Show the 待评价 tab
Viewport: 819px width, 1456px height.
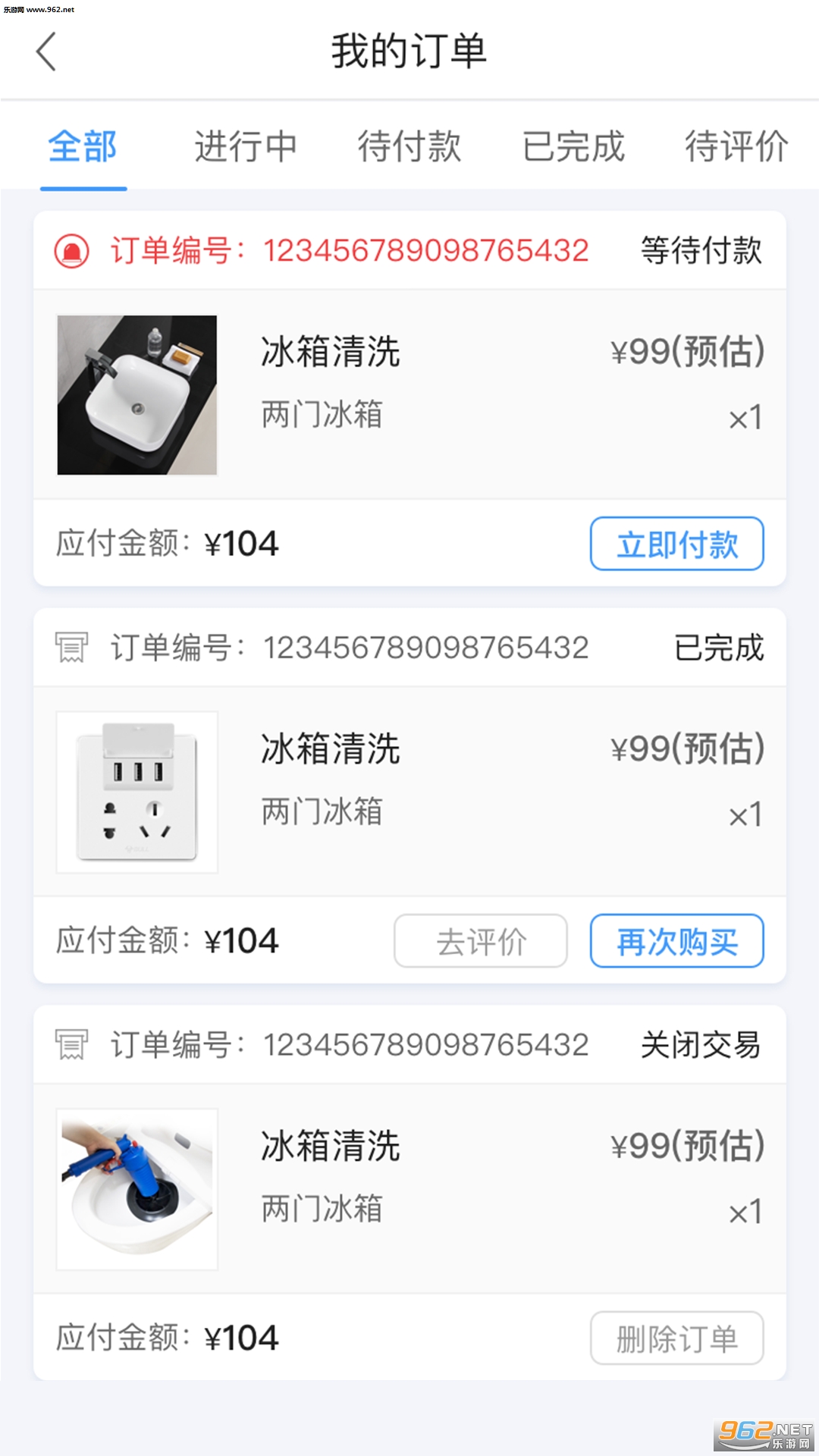[x=736, y=146]
